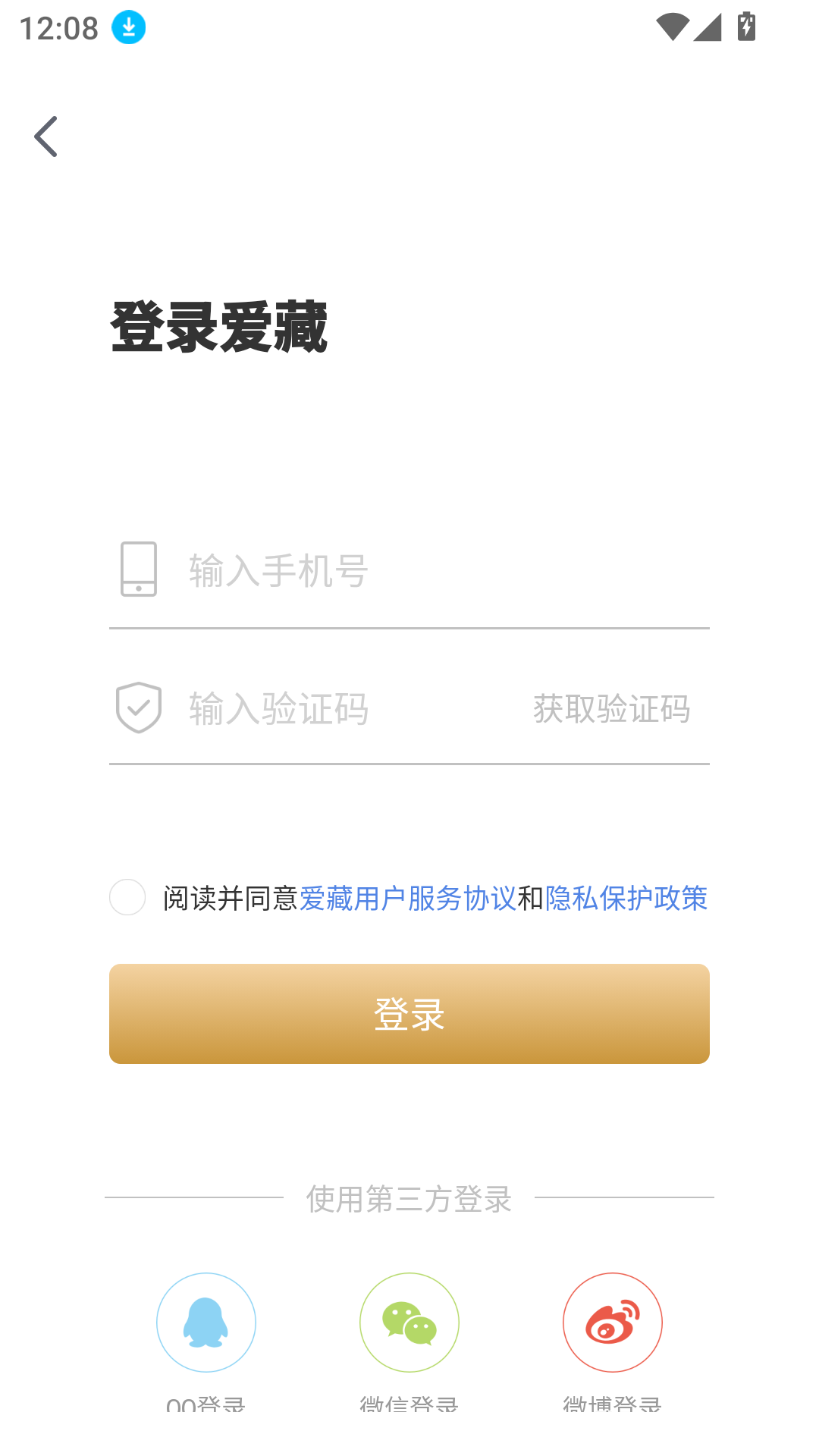Image resolution: width=819 pixels, height=1456 pixels.
Task: Tap the battery indicator in the status bar
Action: pyautogui.click(x=746, y=26)
